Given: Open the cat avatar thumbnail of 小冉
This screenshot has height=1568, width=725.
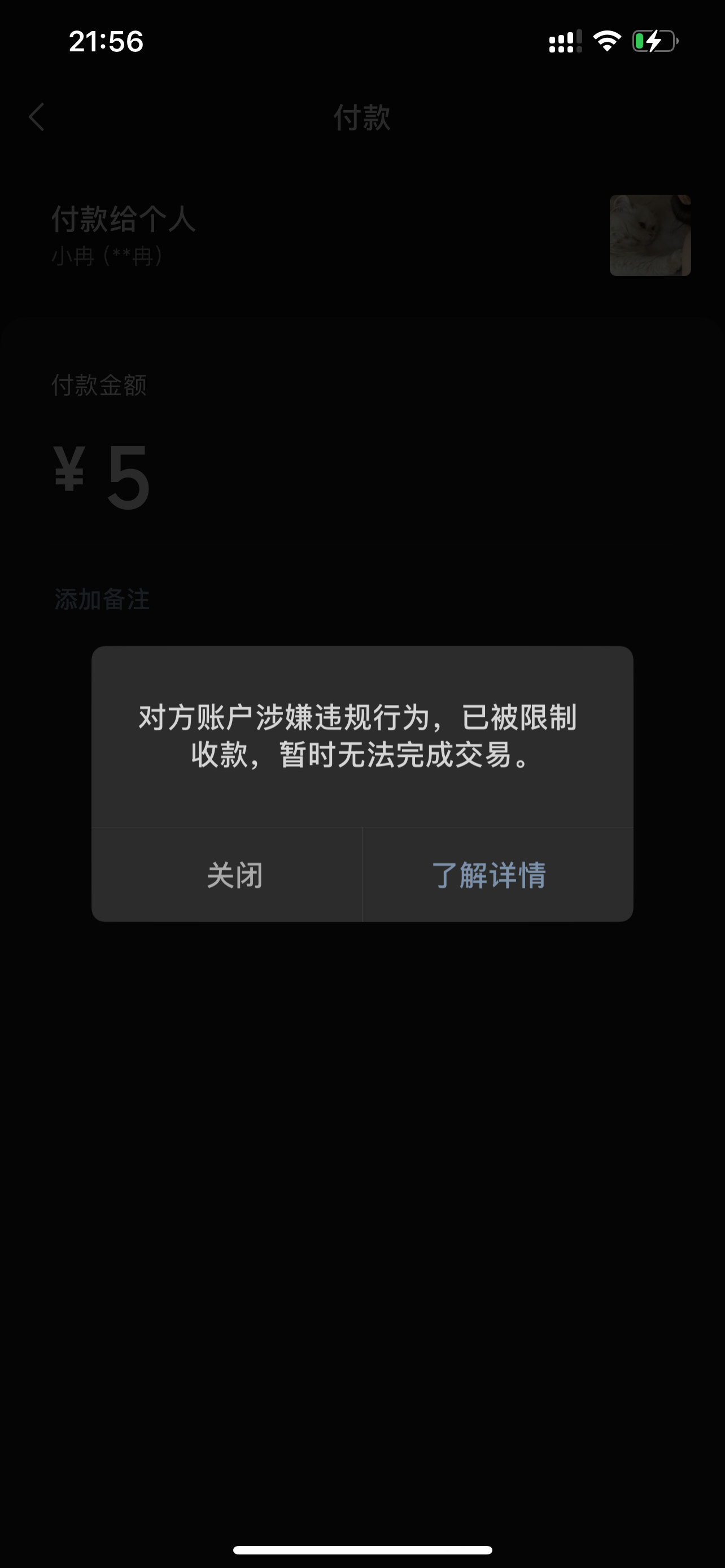Looking at the screenshot, I should point(650,234).
